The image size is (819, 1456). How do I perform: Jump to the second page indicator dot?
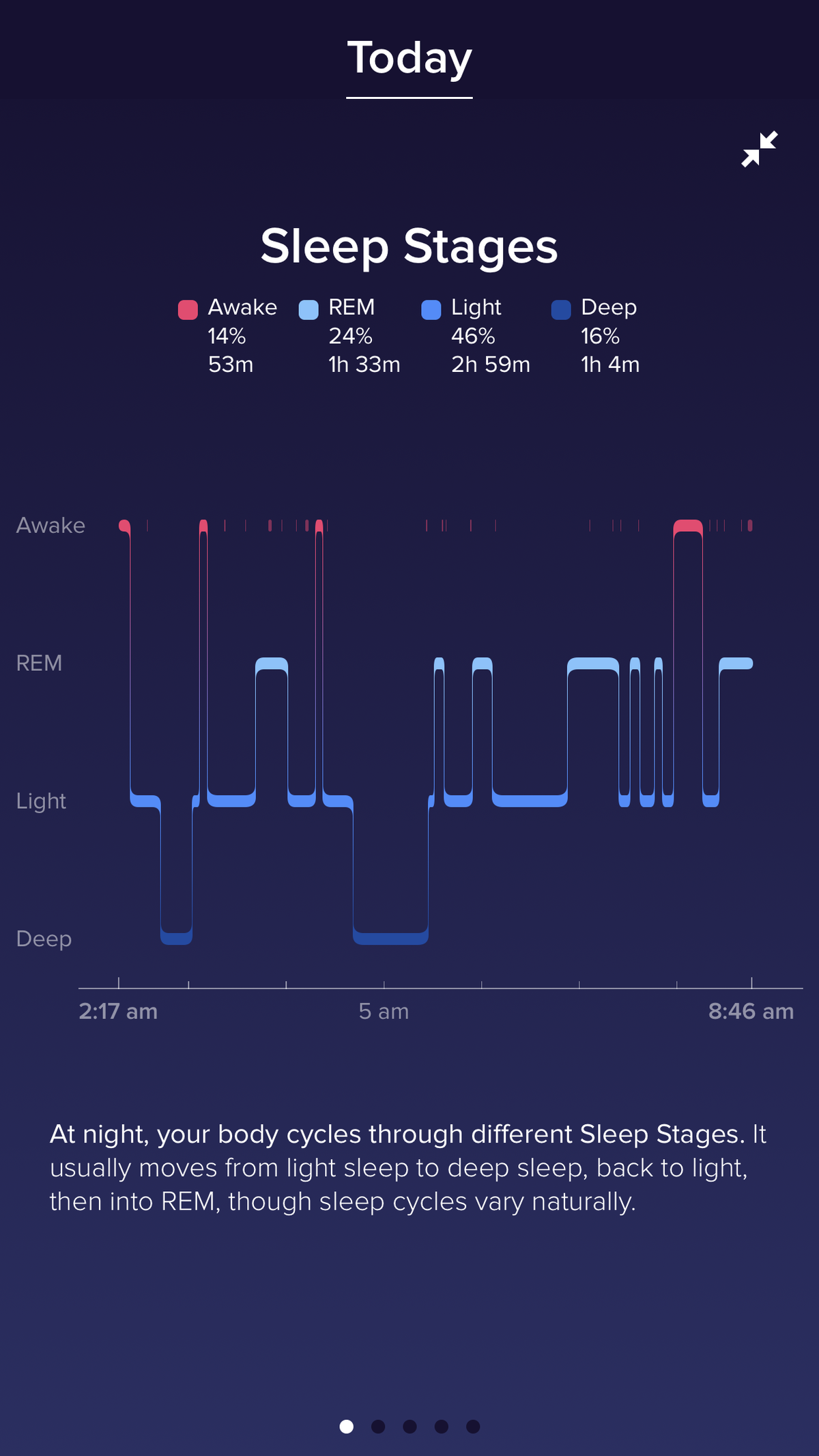[378, 1426]
